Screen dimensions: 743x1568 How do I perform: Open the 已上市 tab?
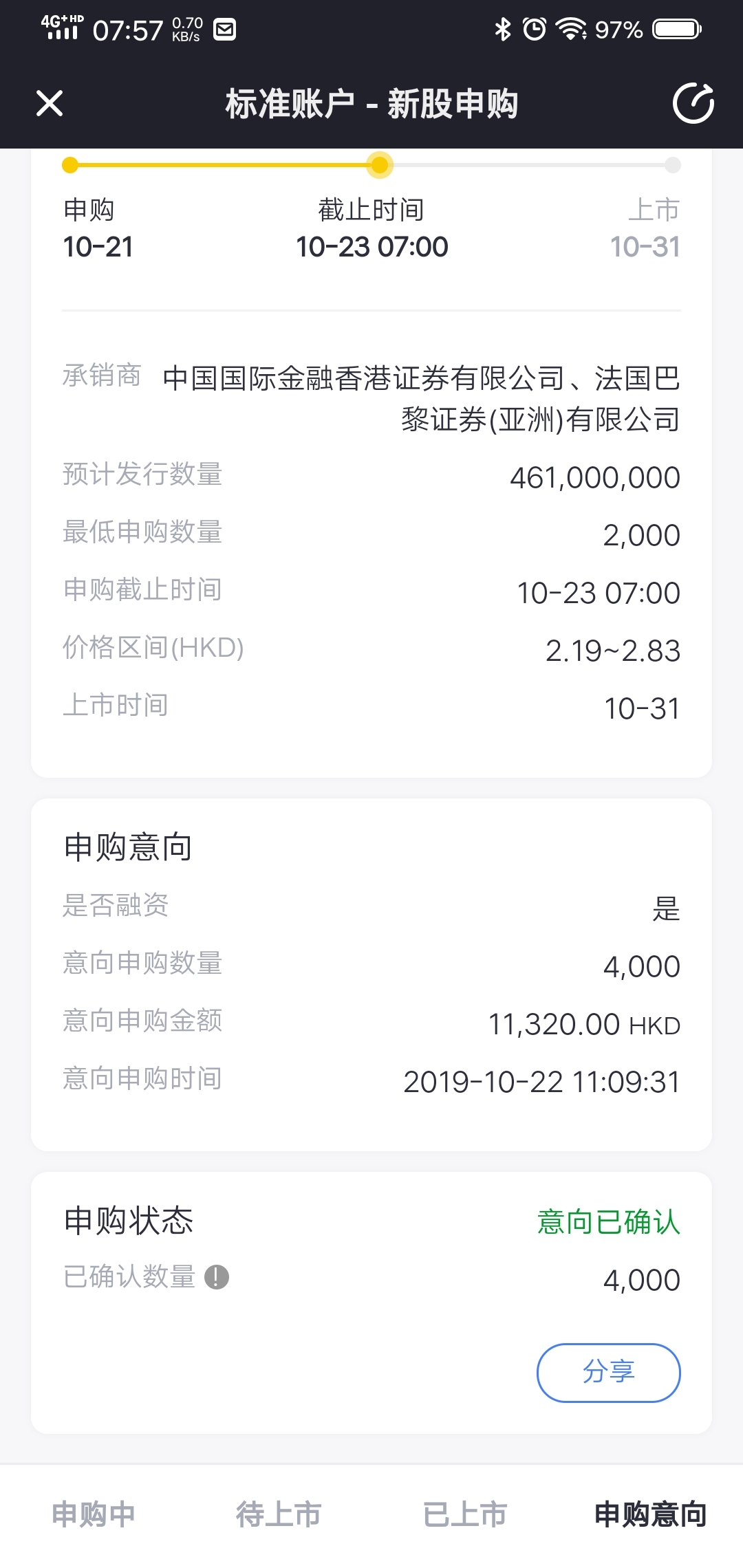[x=464, y=1514]
